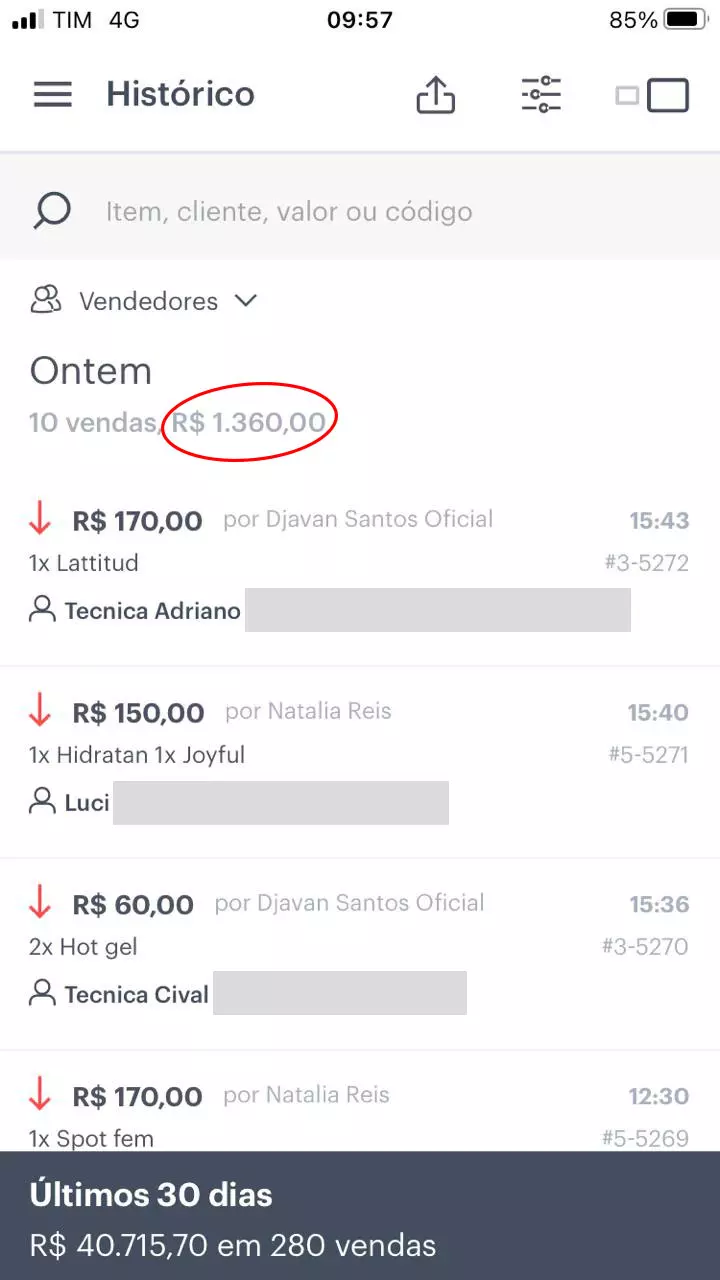Tap the client icon beside Tecnica Cival
This screenshot has height=1280, width=720.
pos(40,993)
